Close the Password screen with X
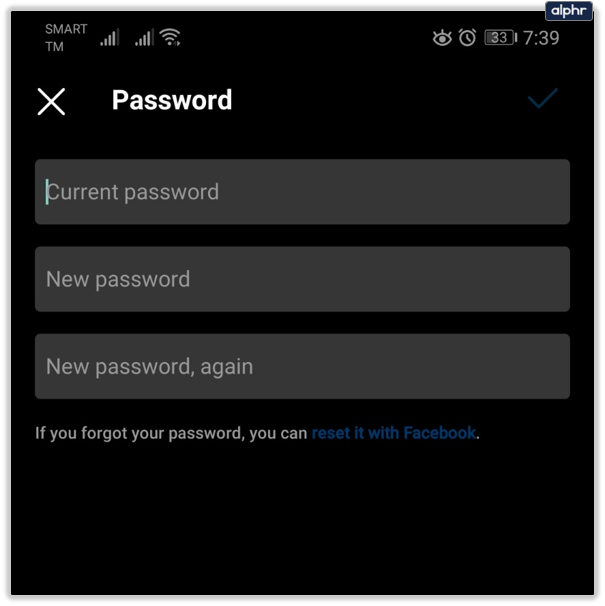Screen dimensions: 605x606 pyautogui.click(x=51, y=101)
